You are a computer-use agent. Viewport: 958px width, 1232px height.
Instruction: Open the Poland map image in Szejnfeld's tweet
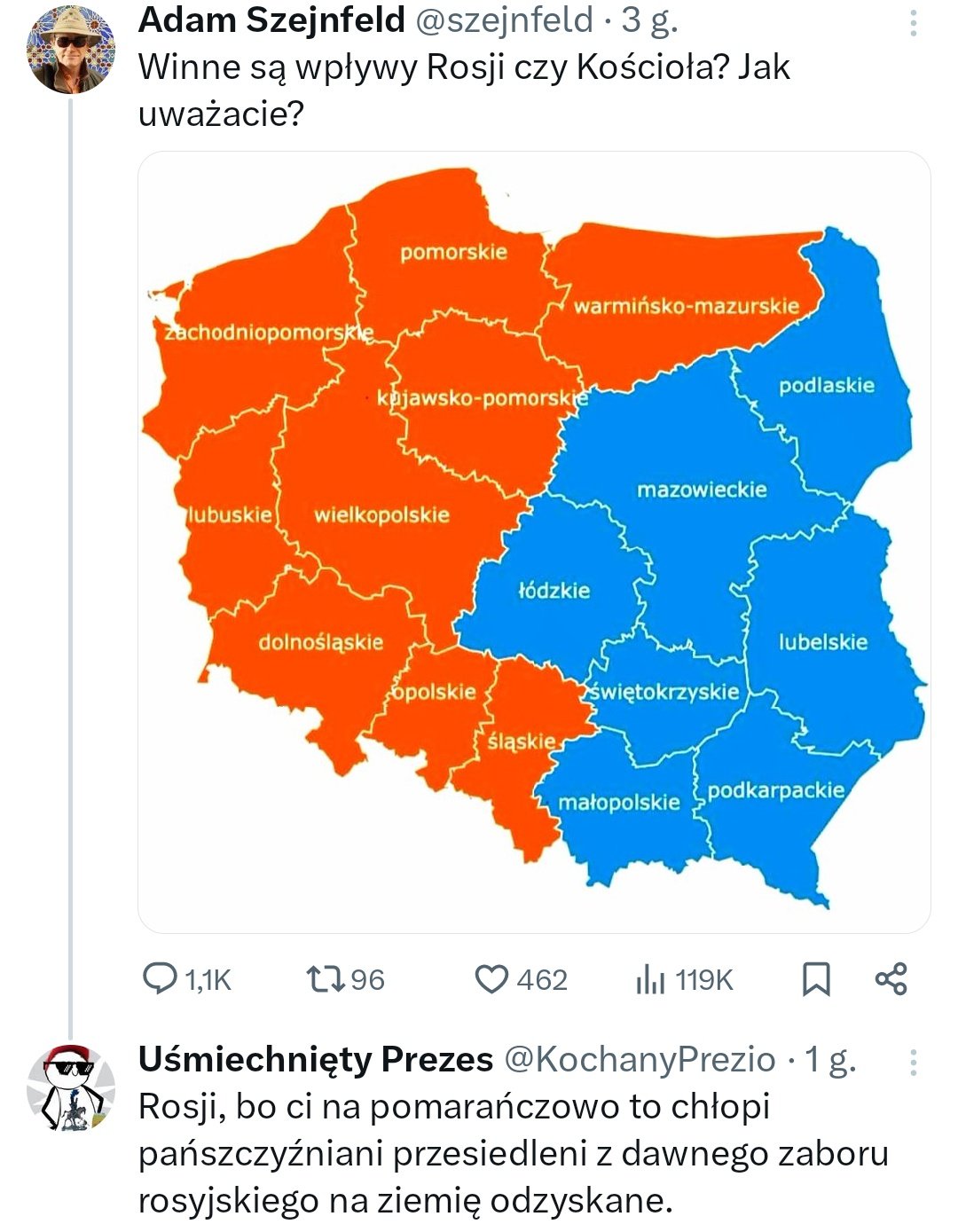click(x=534, y=542)
